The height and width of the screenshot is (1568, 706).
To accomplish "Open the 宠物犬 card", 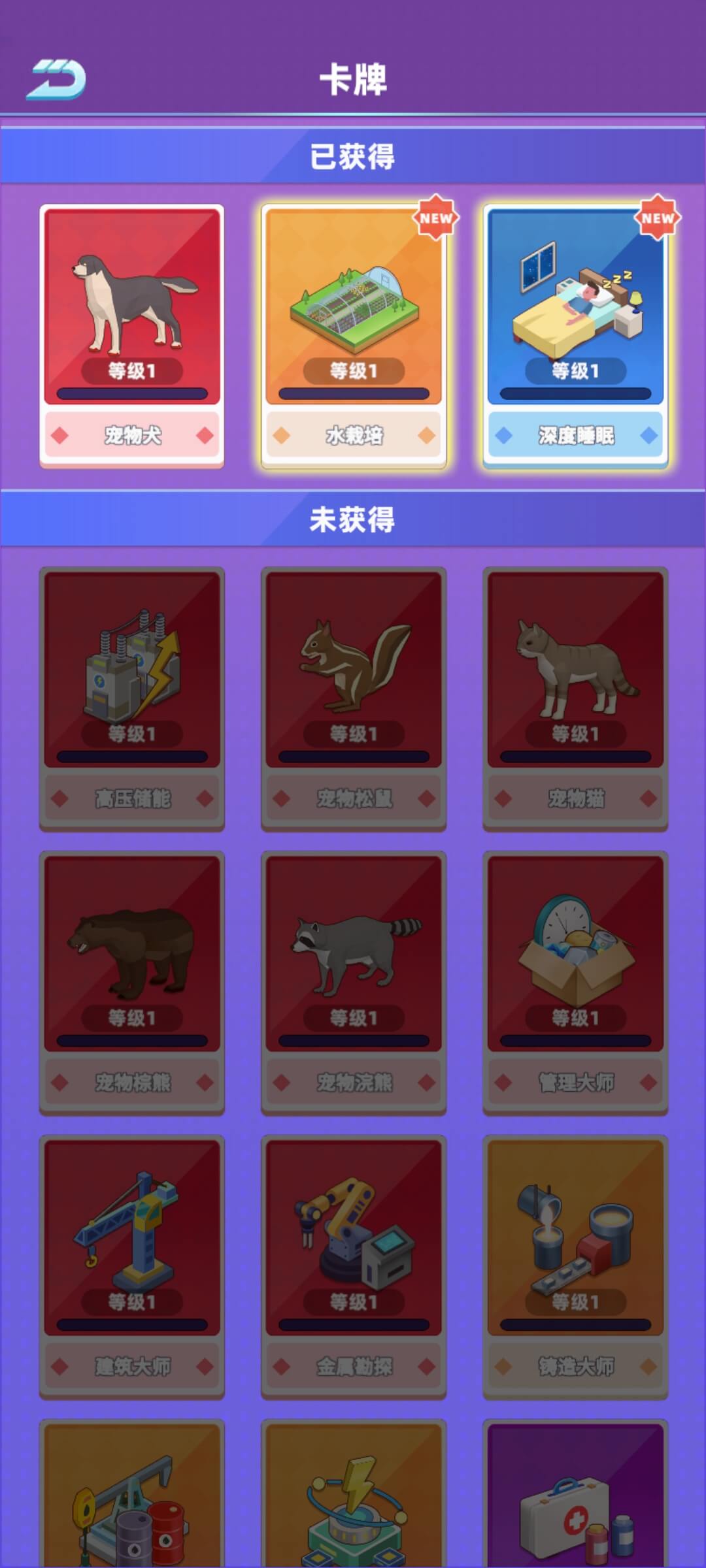I will click(x=131, y=336).
